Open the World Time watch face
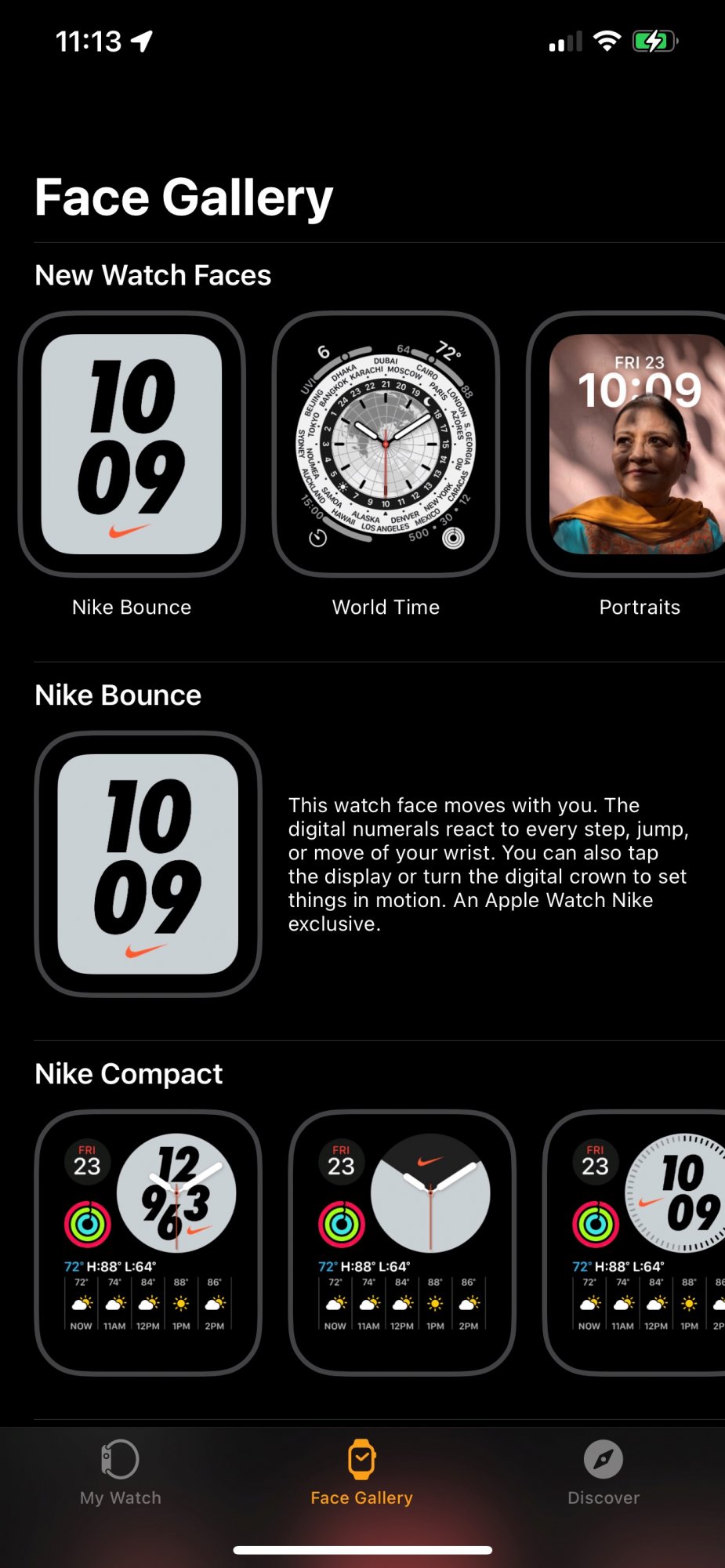Screen dimensions: 725x1568 [386, 445]
